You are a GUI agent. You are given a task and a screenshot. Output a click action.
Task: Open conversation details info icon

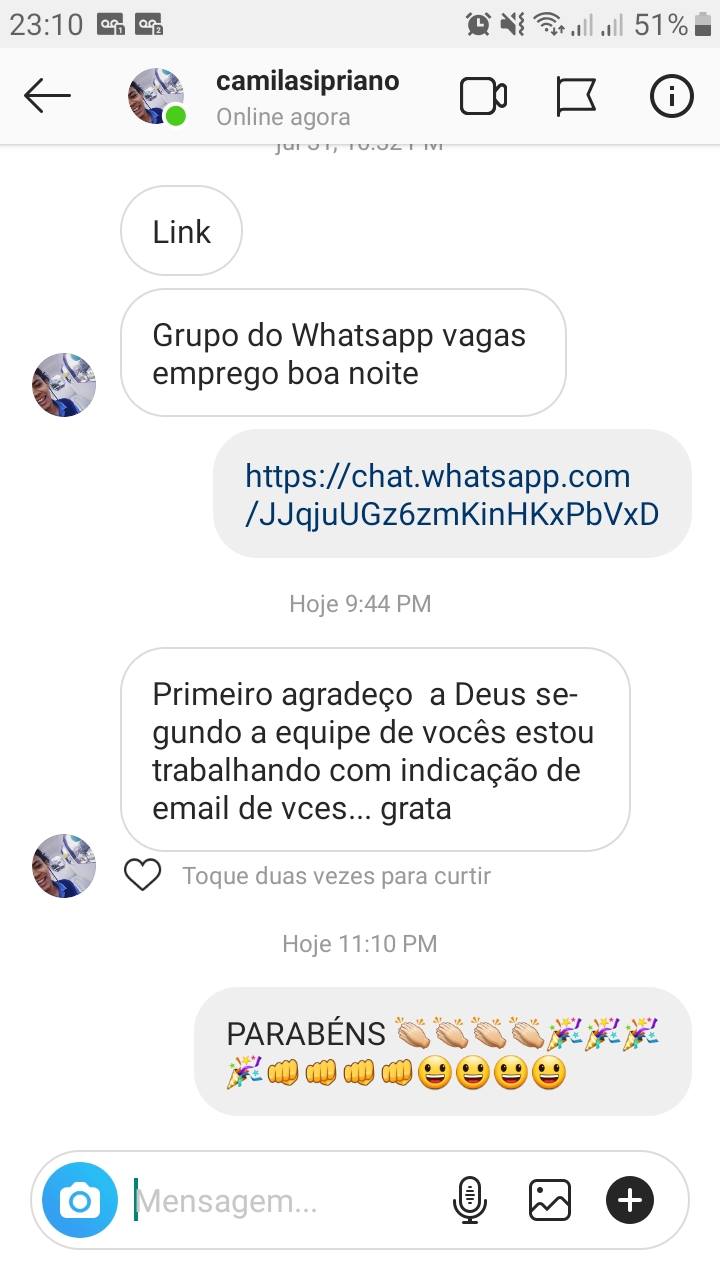[672, 96]
